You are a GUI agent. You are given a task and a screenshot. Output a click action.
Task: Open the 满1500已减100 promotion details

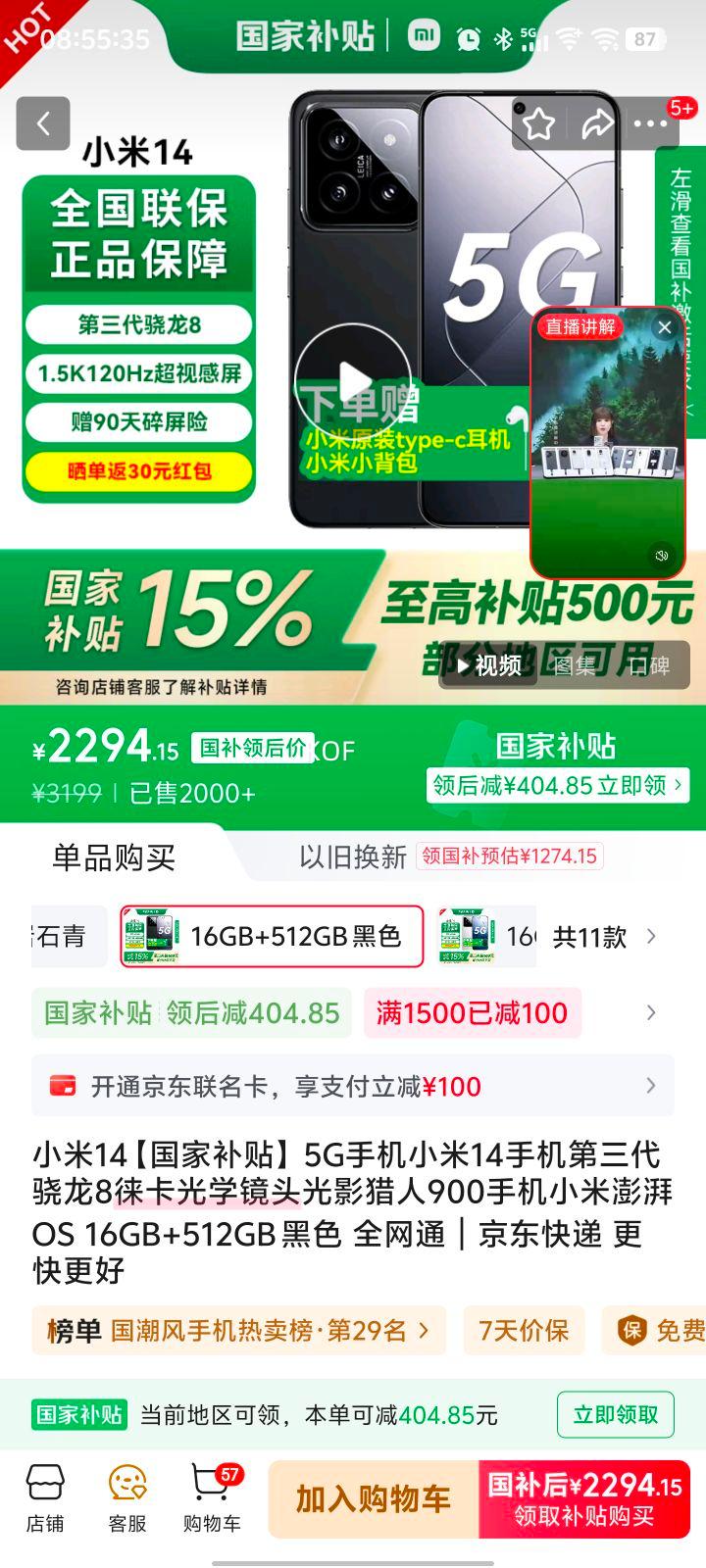click(472, 1013)
